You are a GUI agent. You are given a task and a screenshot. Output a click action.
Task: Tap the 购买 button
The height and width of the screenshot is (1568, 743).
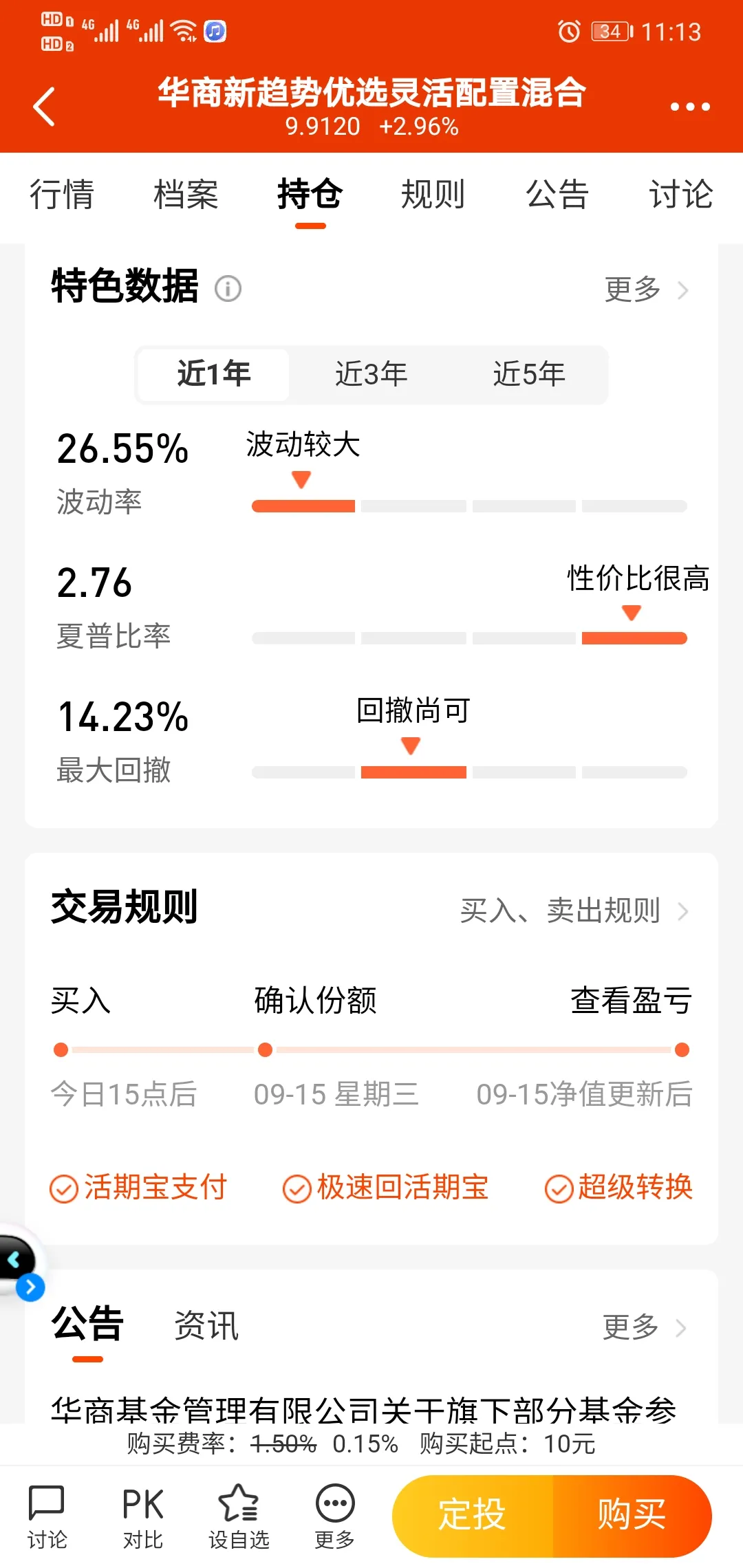click(632, 1515)
